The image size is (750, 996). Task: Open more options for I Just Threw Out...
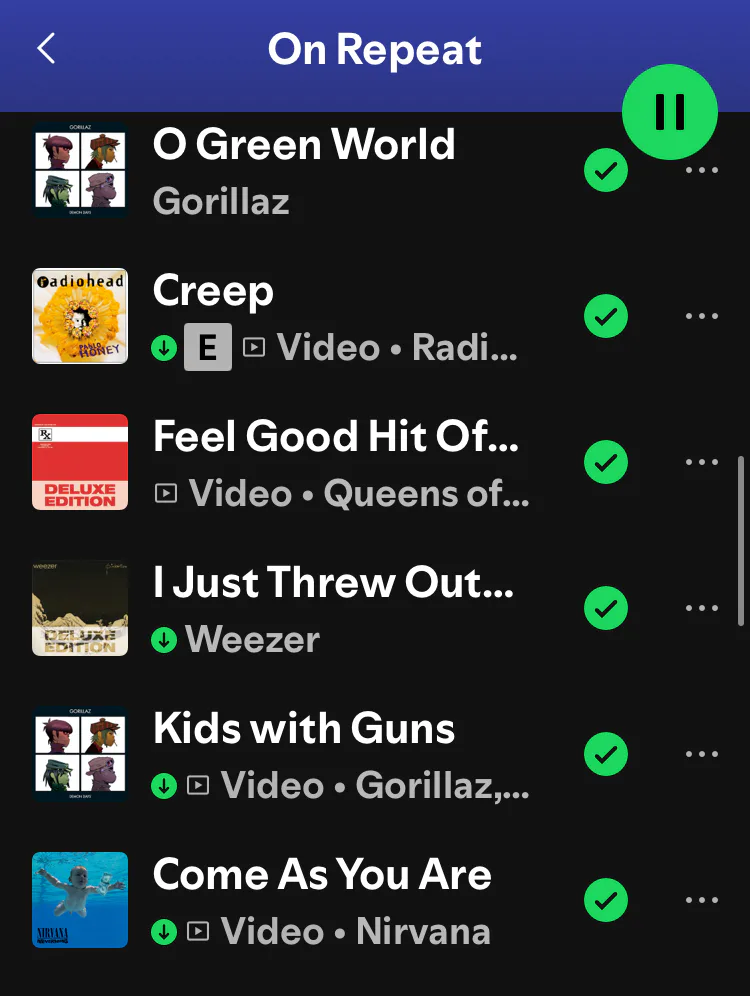click(702, 608)
